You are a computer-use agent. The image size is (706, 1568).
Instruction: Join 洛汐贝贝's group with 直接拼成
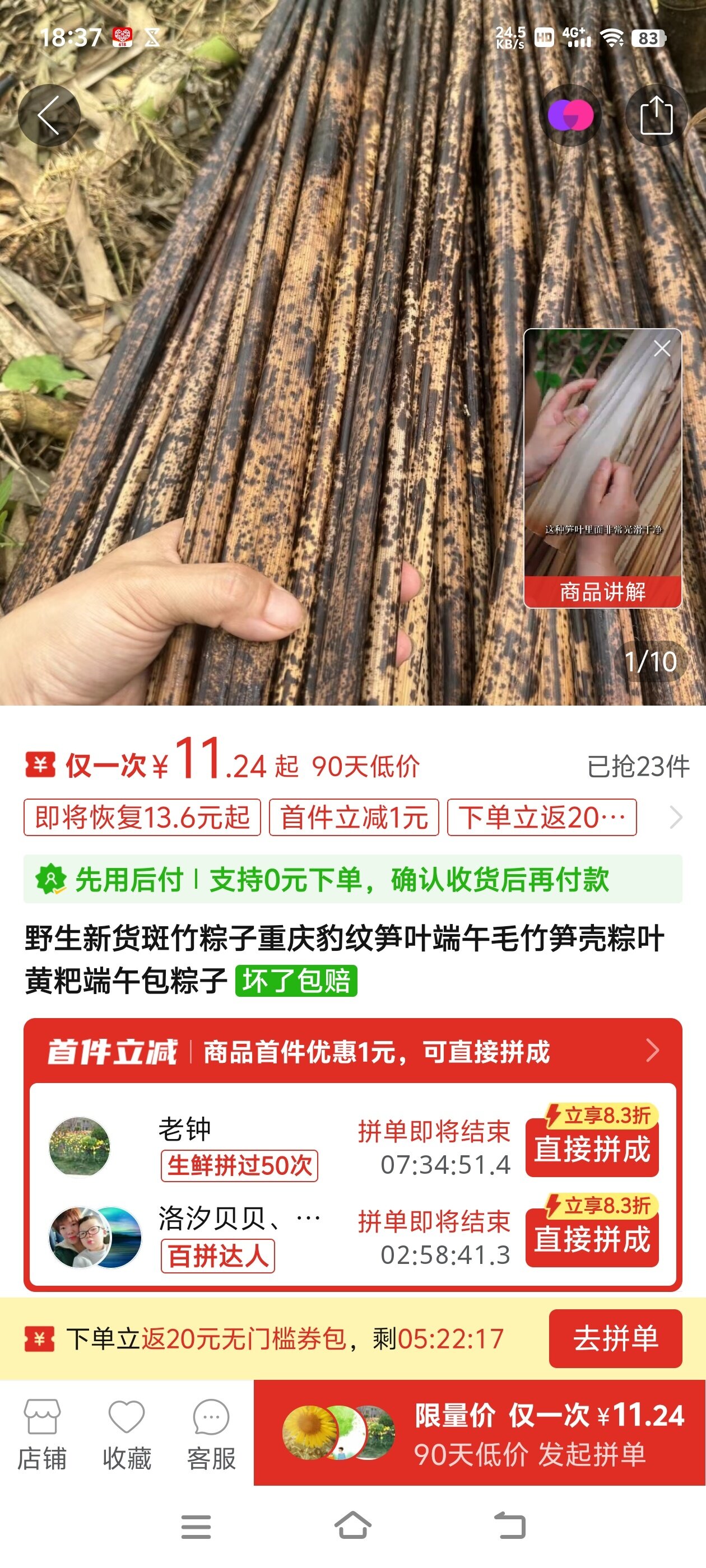(x=592, y=1239)
